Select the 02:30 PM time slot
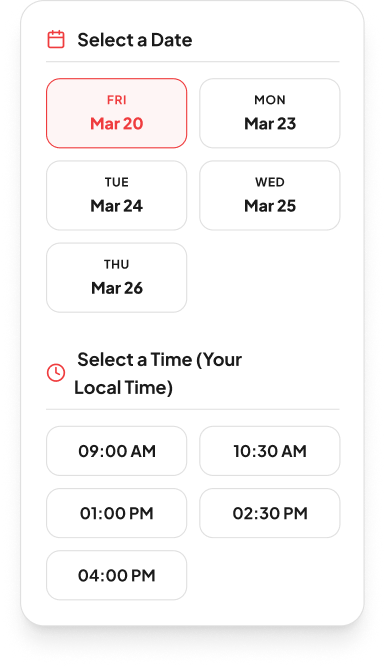This screenshot has width=385, height=667. (270, 513)
